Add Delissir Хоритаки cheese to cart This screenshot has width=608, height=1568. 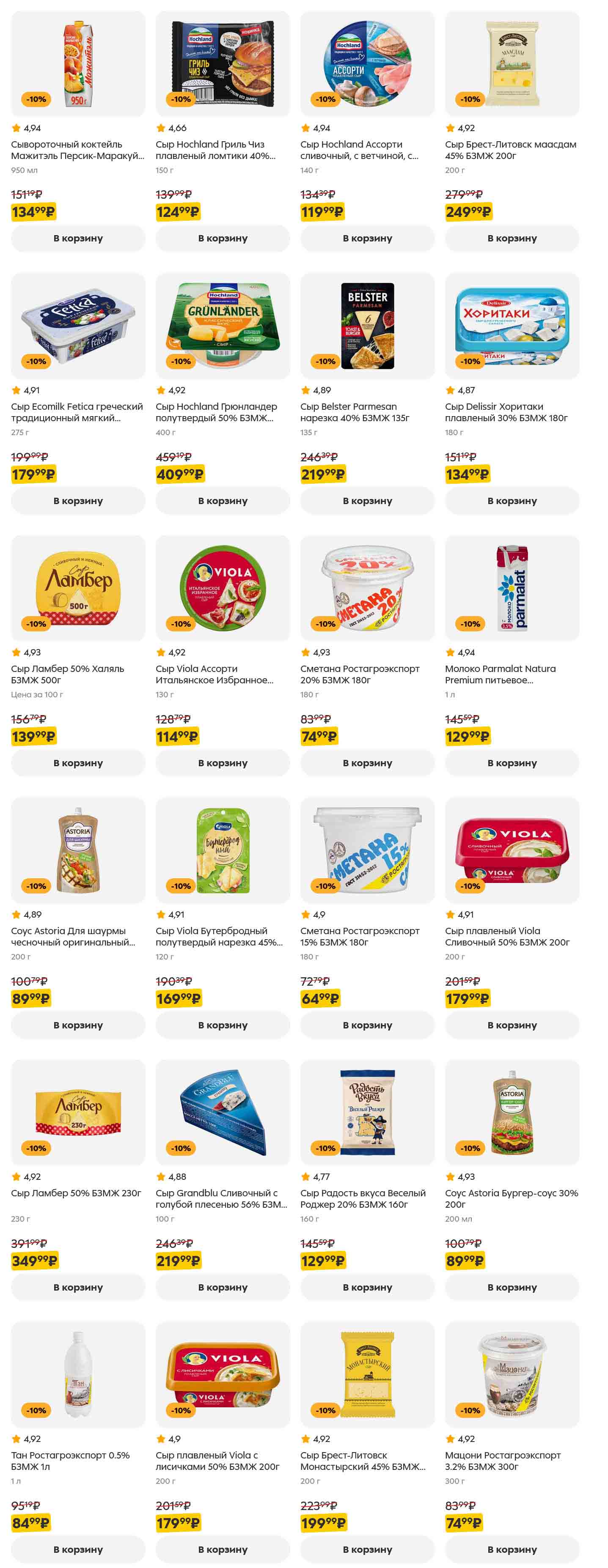click(x=512, y=500)
